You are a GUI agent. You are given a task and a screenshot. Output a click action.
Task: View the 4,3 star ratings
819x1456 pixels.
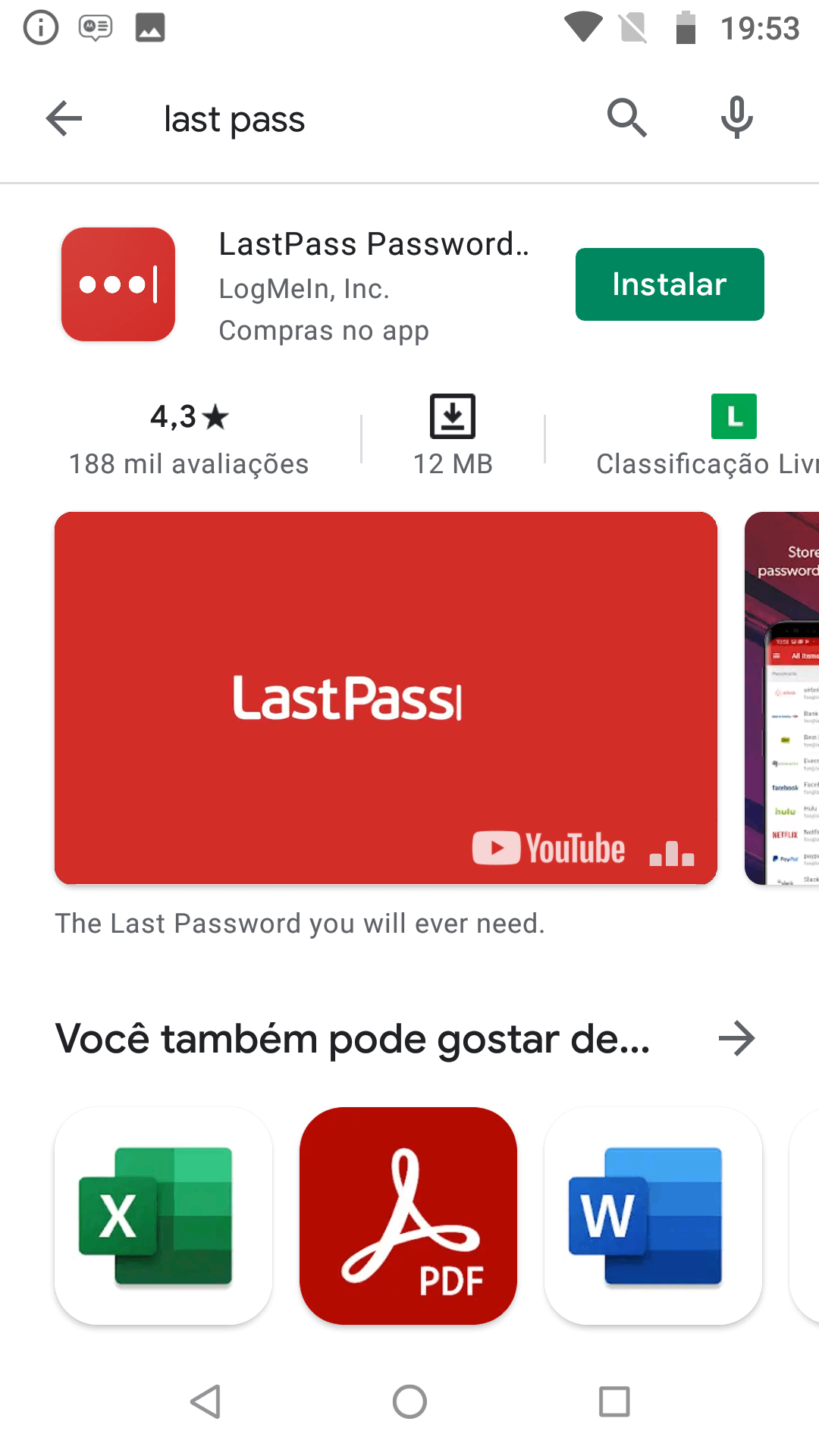189,438
